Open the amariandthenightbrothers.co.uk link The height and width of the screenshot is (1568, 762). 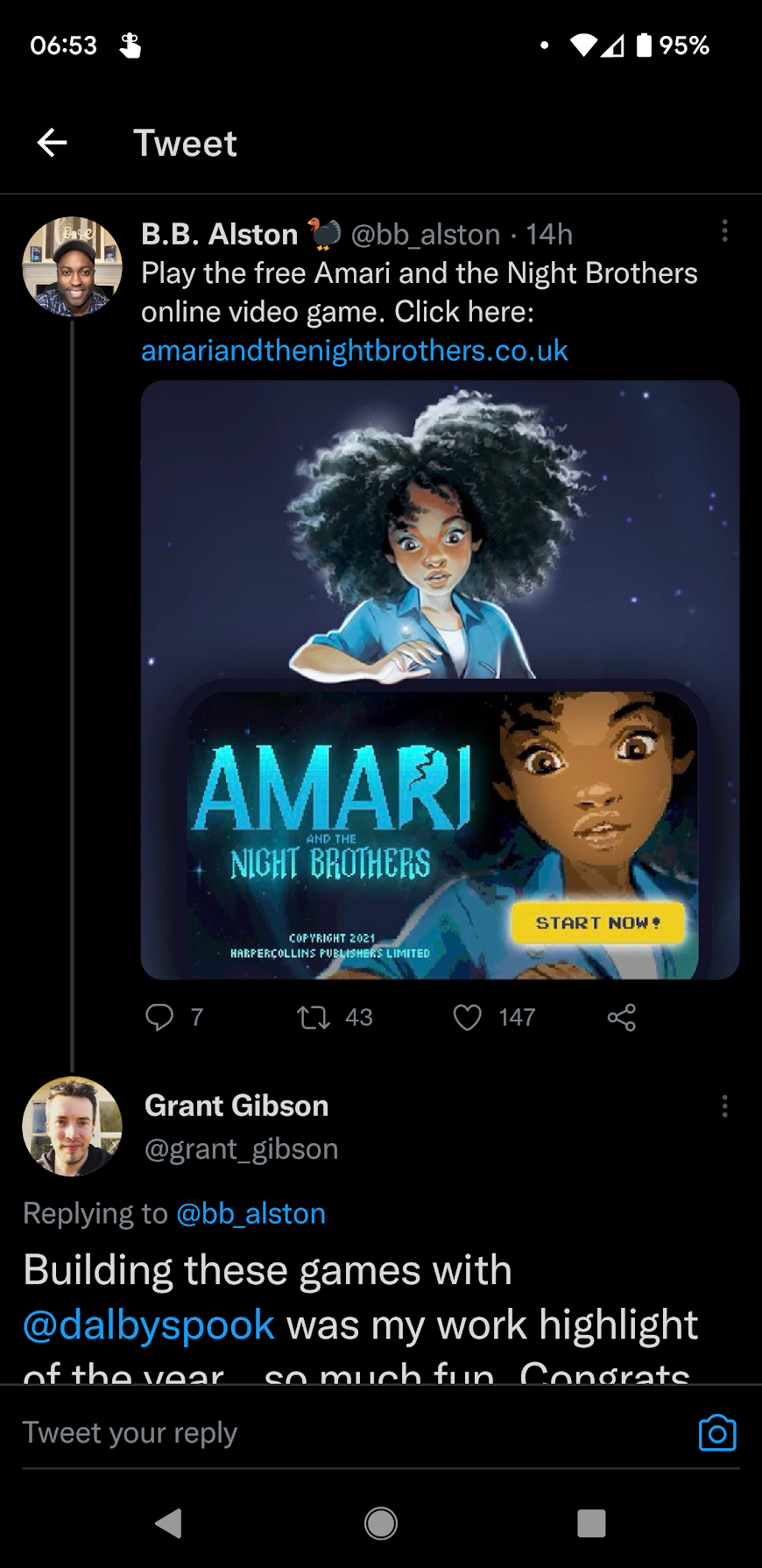355,350
